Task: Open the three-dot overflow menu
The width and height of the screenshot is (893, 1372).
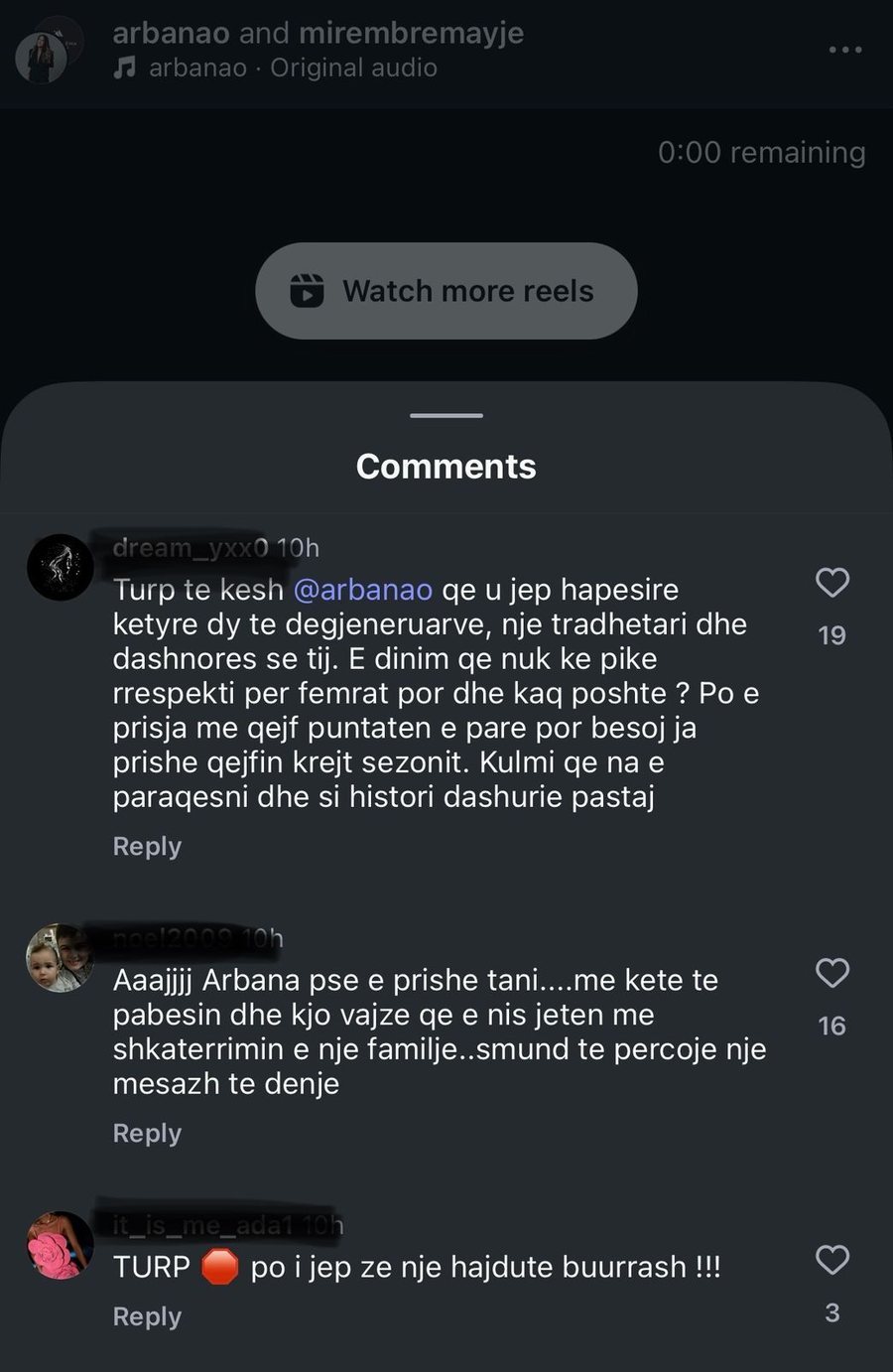Action: click(x=844, y=50)
